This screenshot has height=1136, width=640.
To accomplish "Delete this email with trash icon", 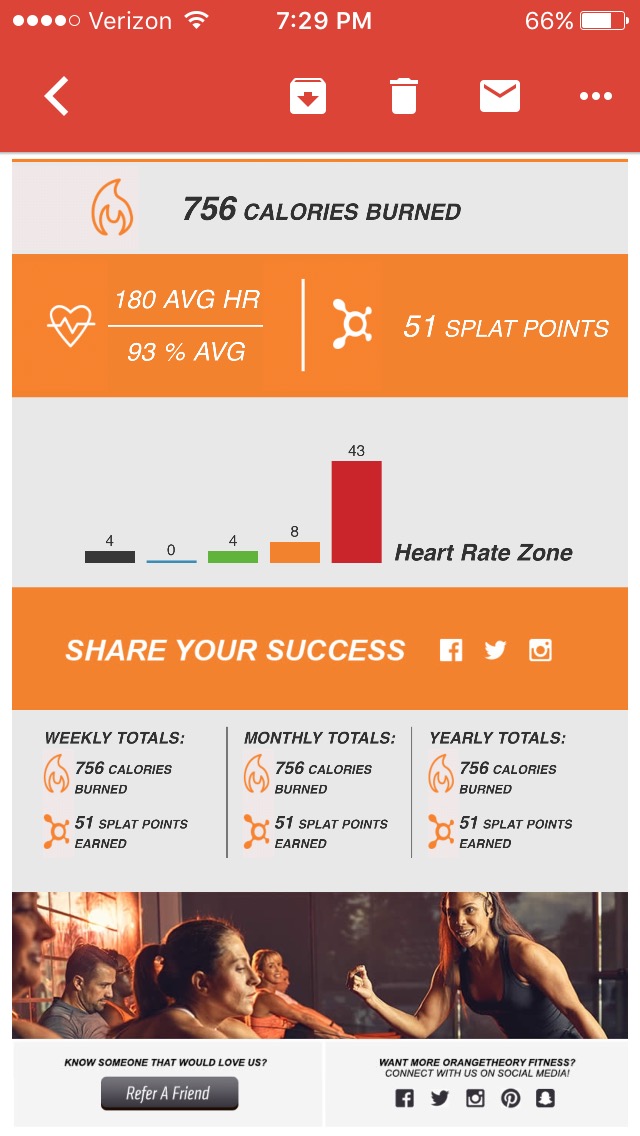I will (404, 96).
